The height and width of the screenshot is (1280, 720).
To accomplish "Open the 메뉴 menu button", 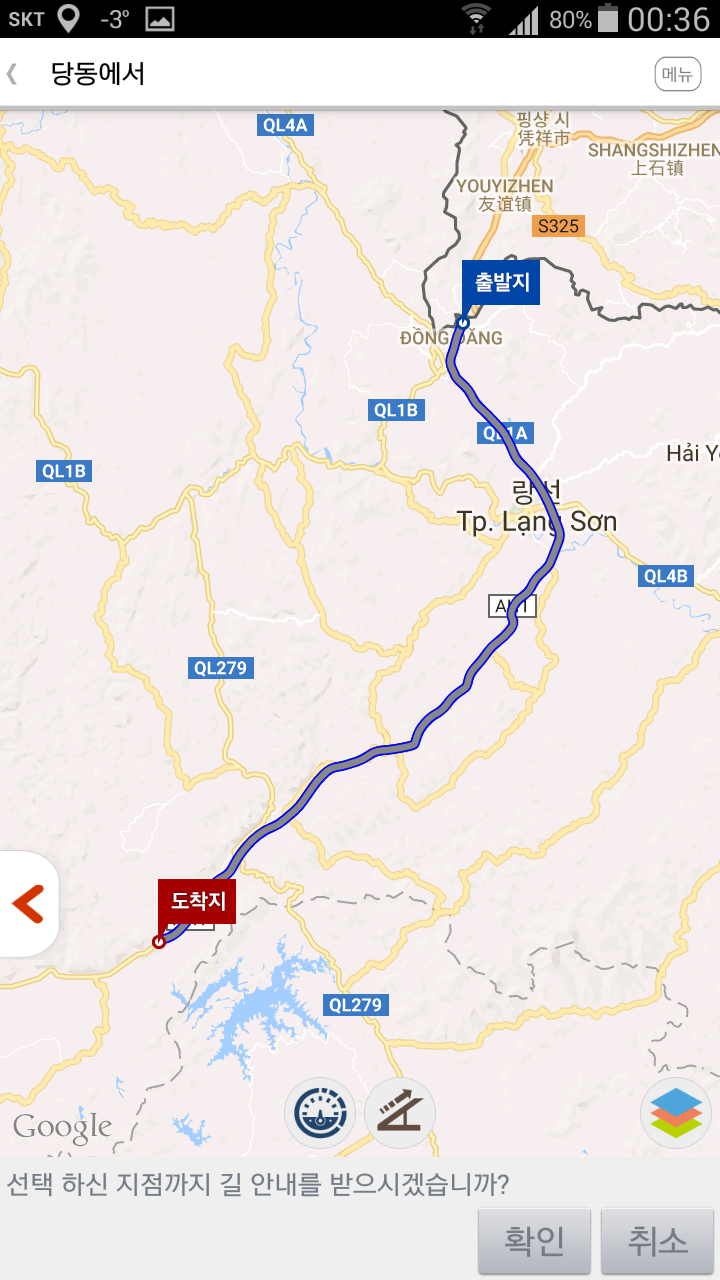I will [x=678, y=74].
